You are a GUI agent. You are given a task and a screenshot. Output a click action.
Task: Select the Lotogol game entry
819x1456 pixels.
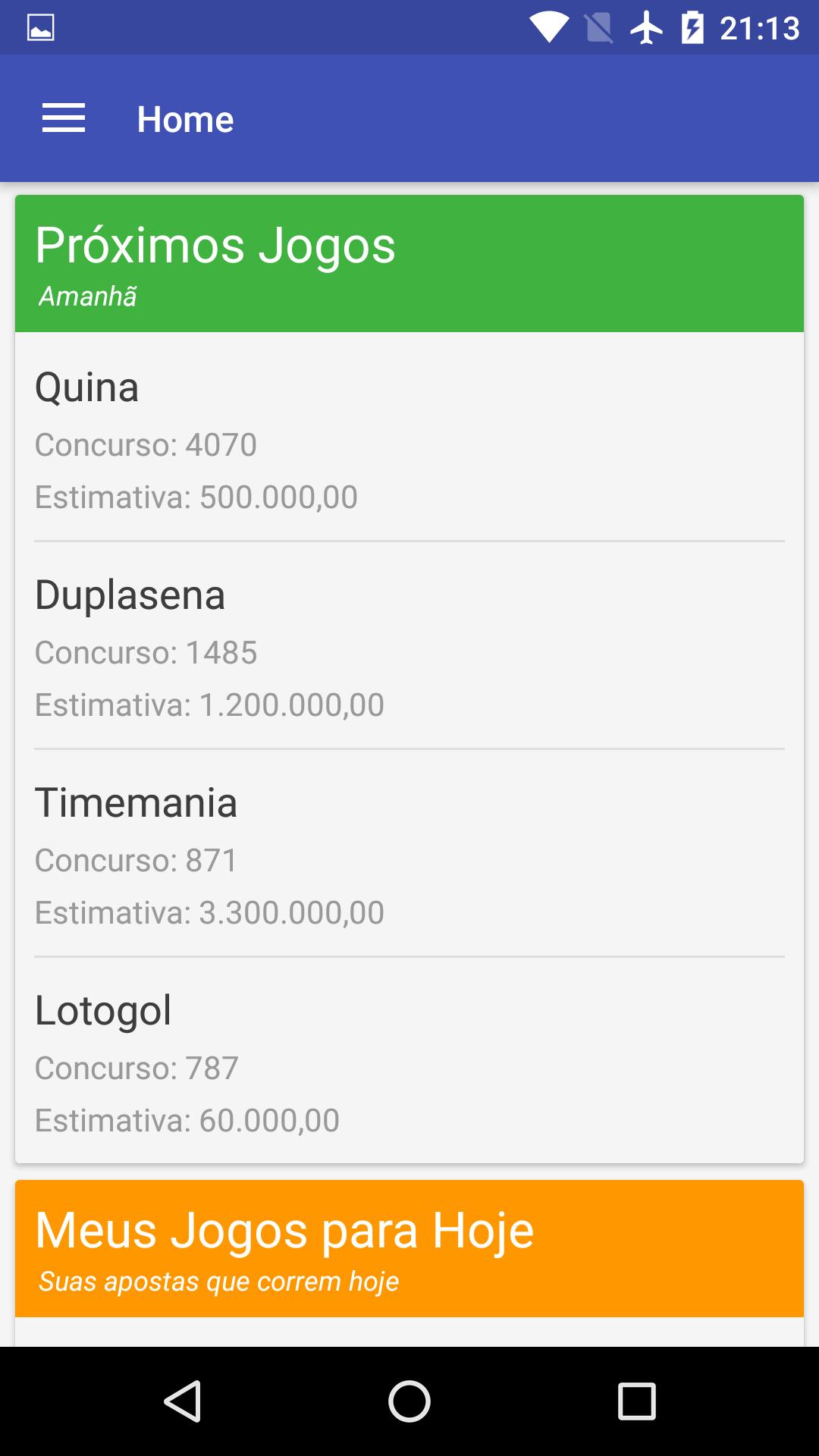click(x=409, y=1062)
